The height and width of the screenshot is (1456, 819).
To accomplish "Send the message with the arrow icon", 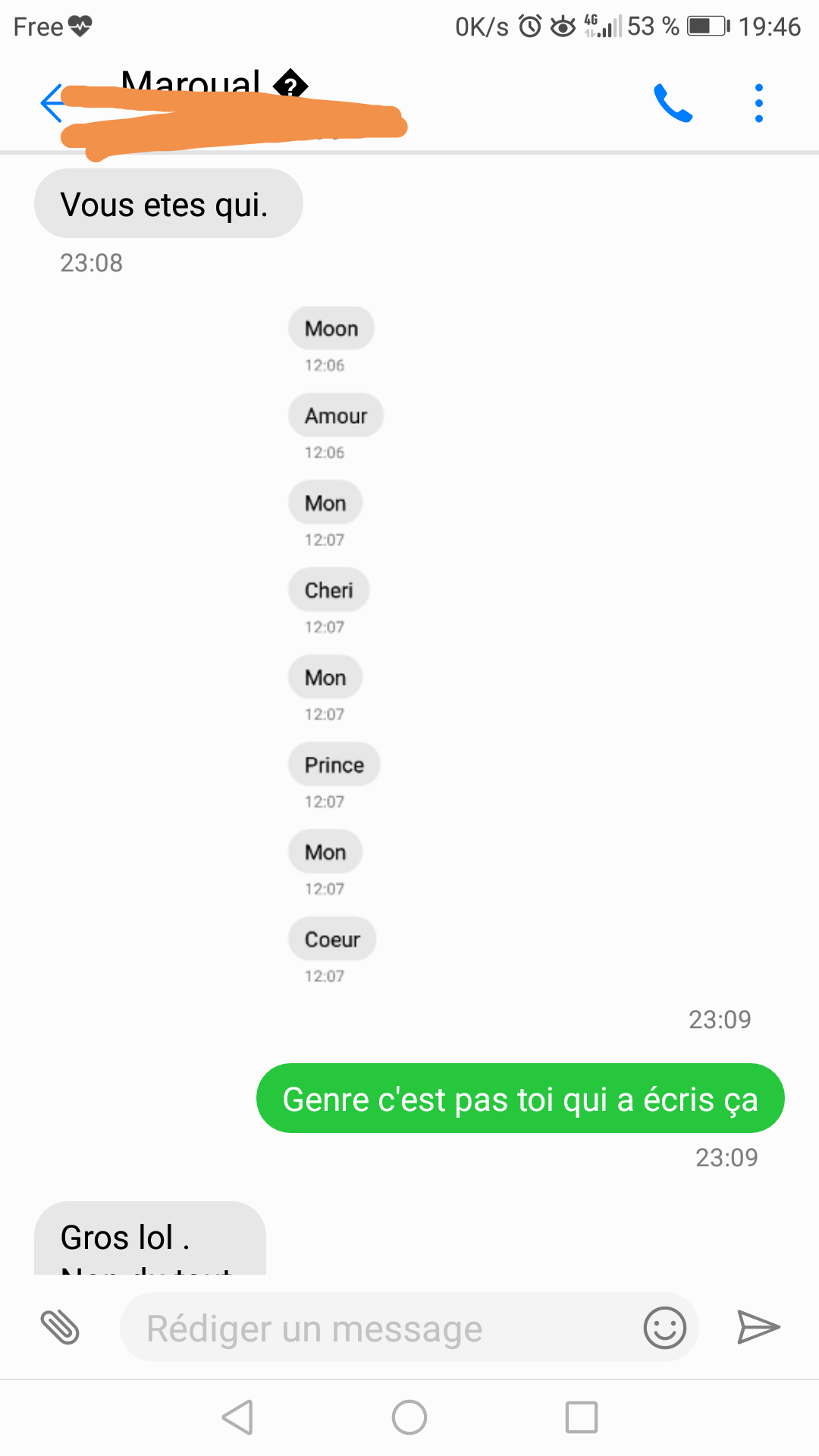I will (758, 1327).
